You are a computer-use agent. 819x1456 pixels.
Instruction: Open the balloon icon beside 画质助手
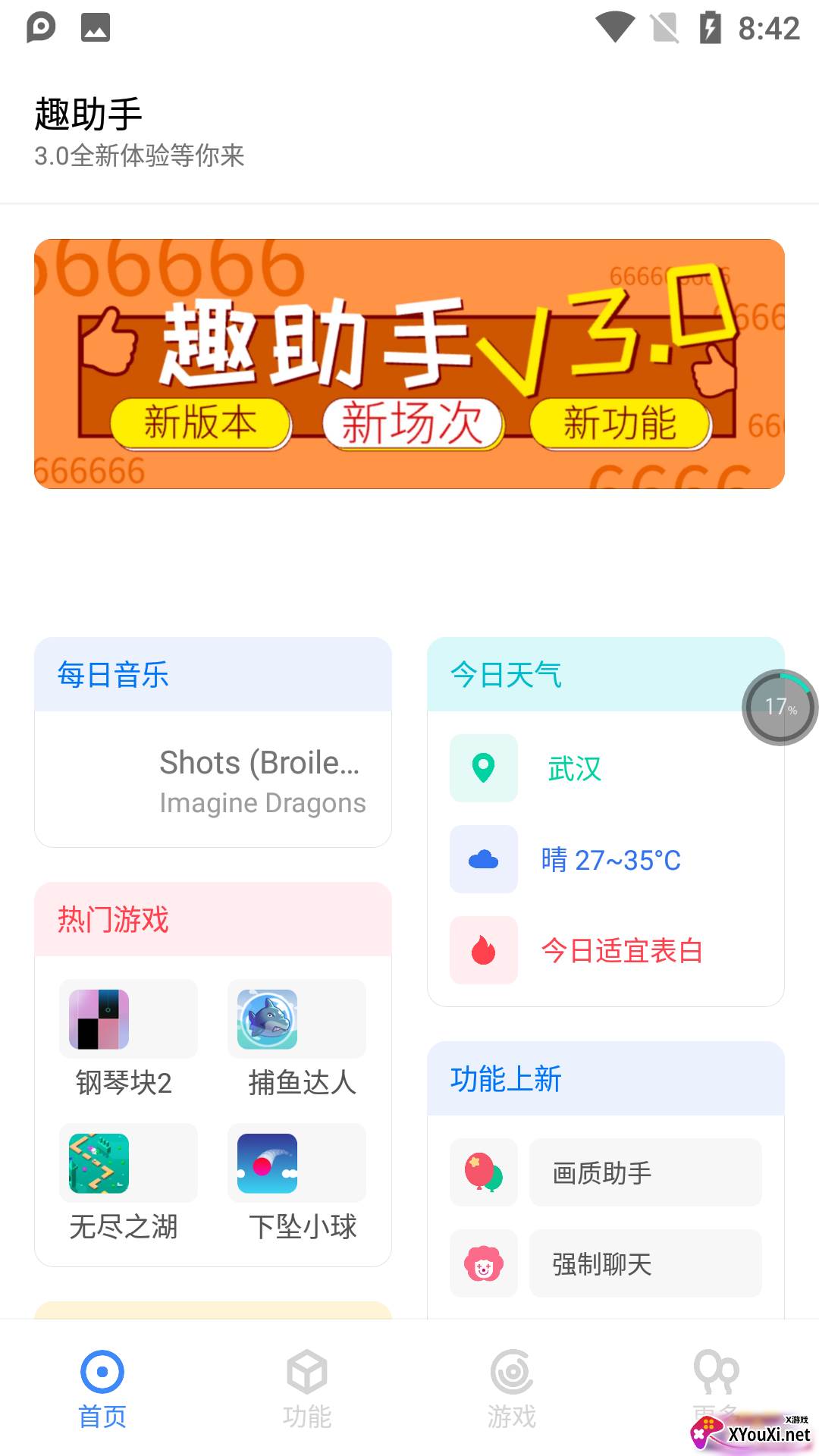pyautogui.click(x=483, y=1173)
